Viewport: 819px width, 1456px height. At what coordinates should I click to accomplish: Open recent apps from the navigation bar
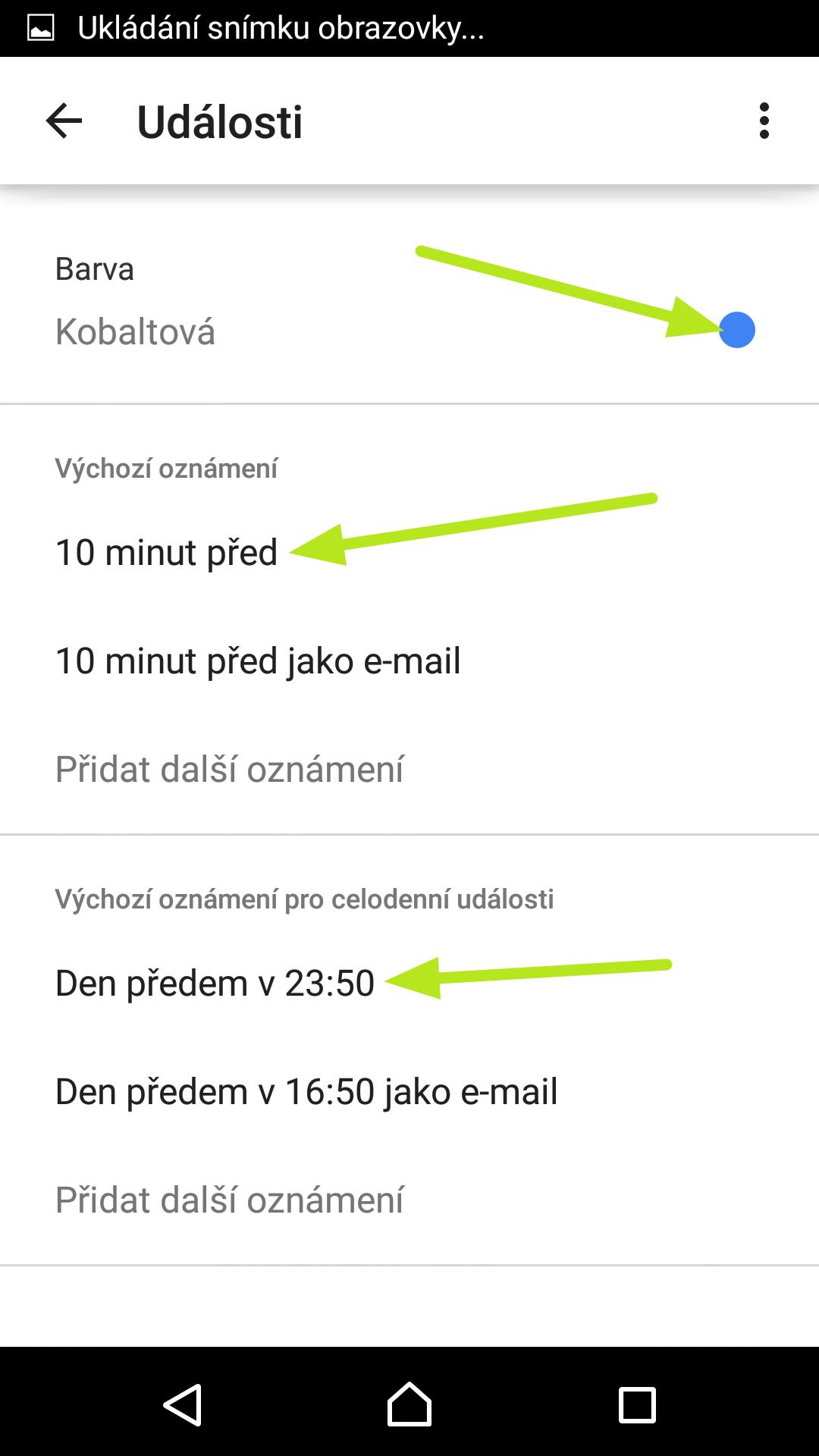pyautogui.click(x=637, y=1405)
